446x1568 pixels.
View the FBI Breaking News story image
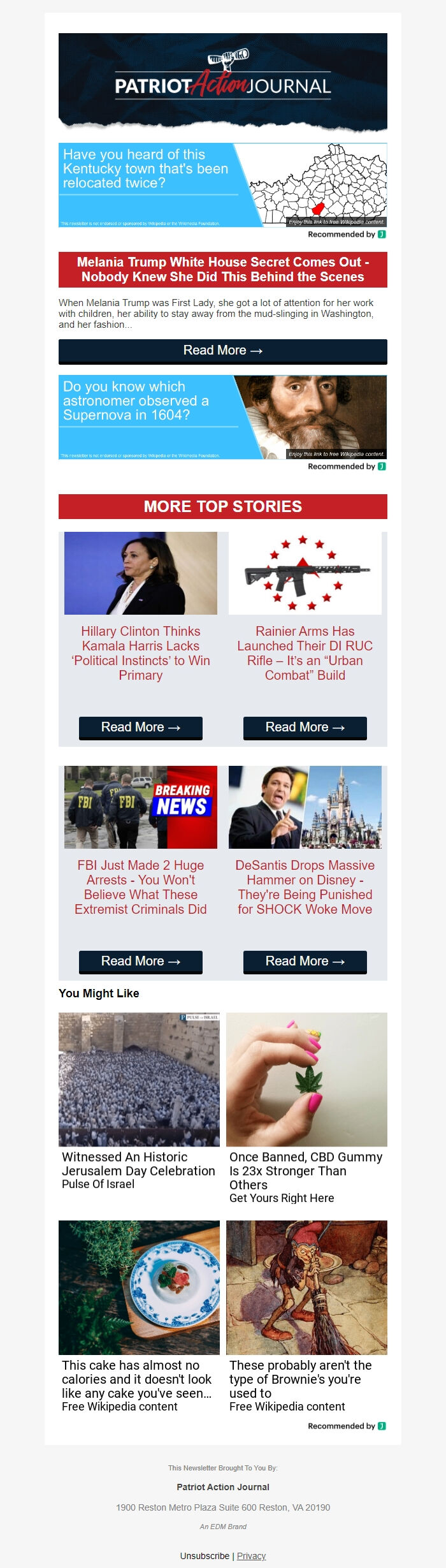coord(141,807)
